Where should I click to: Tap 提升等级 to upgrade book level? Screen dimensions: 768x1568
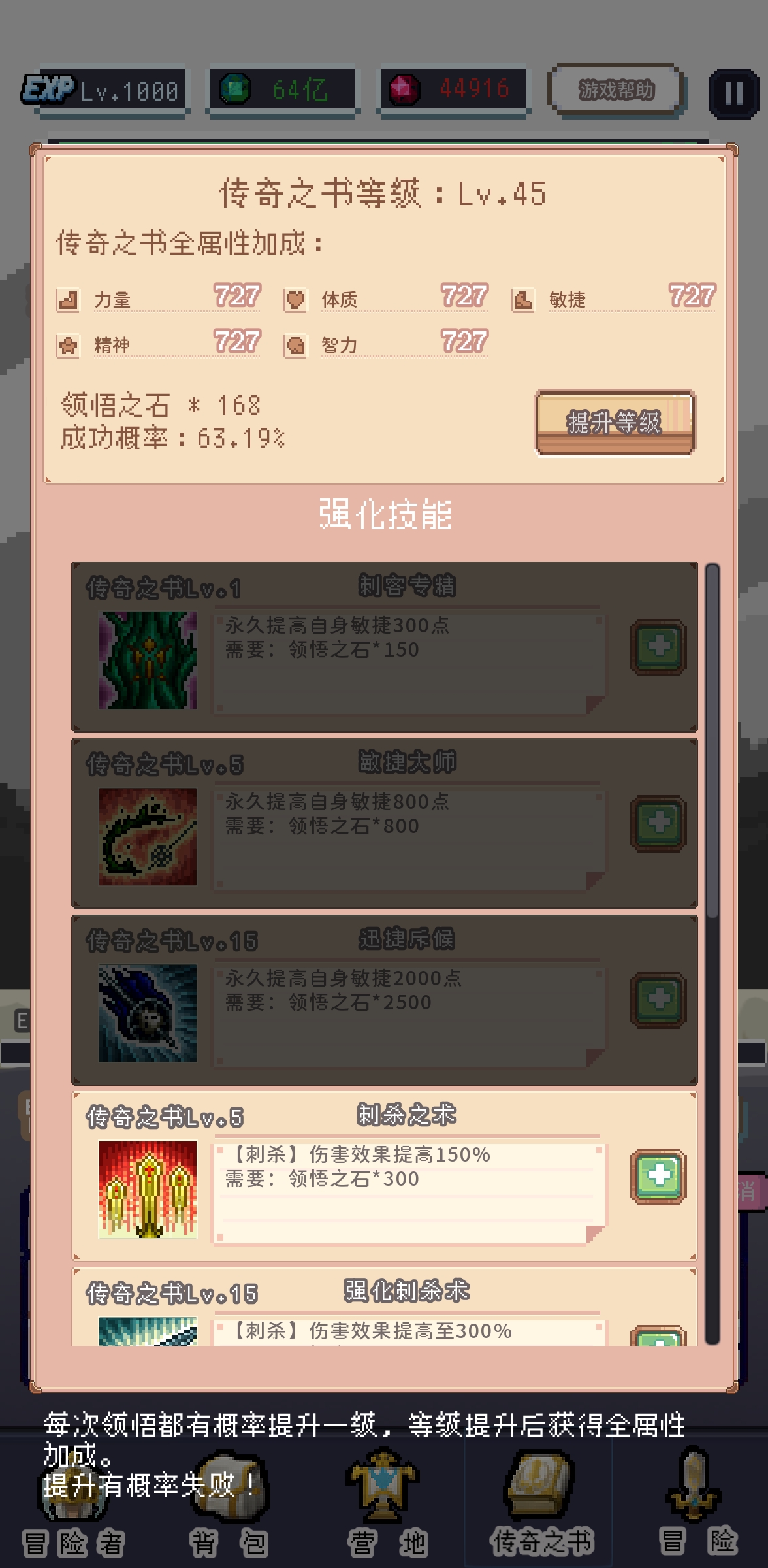[615, 423]
